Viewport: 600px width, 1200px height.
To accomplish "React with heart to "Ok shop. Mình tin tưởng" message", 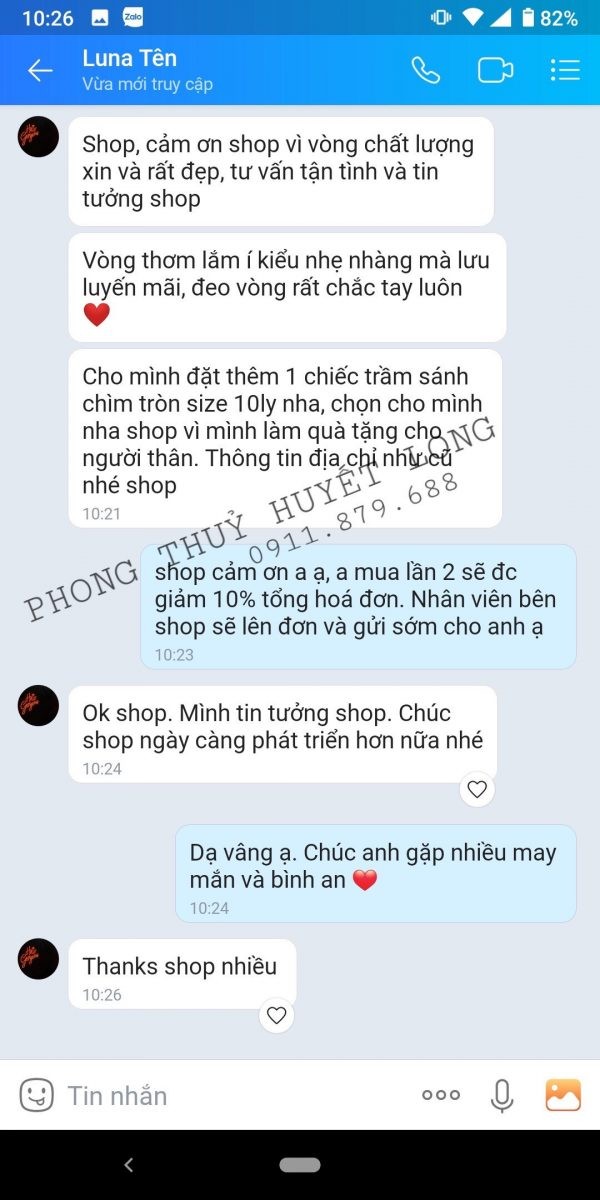I will pos(477,790).
